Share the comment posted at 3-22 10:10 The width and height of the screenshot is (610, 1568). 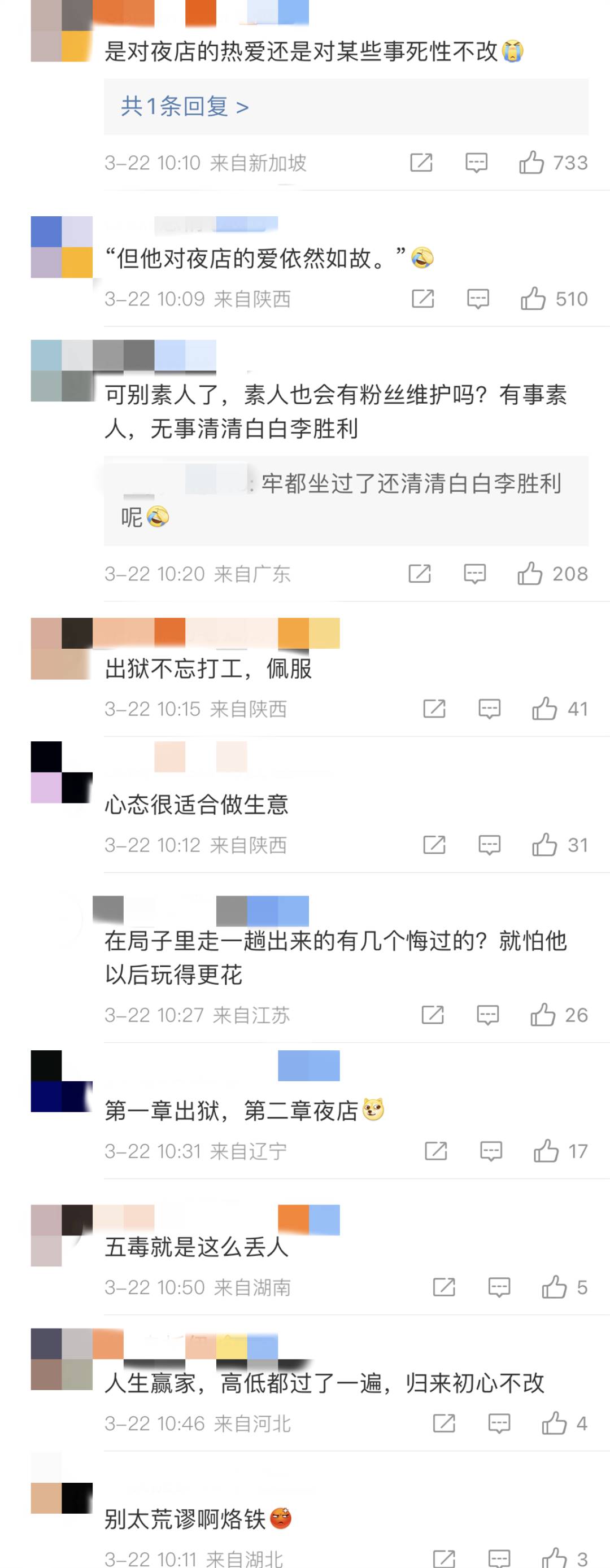[x=421, y=163]
